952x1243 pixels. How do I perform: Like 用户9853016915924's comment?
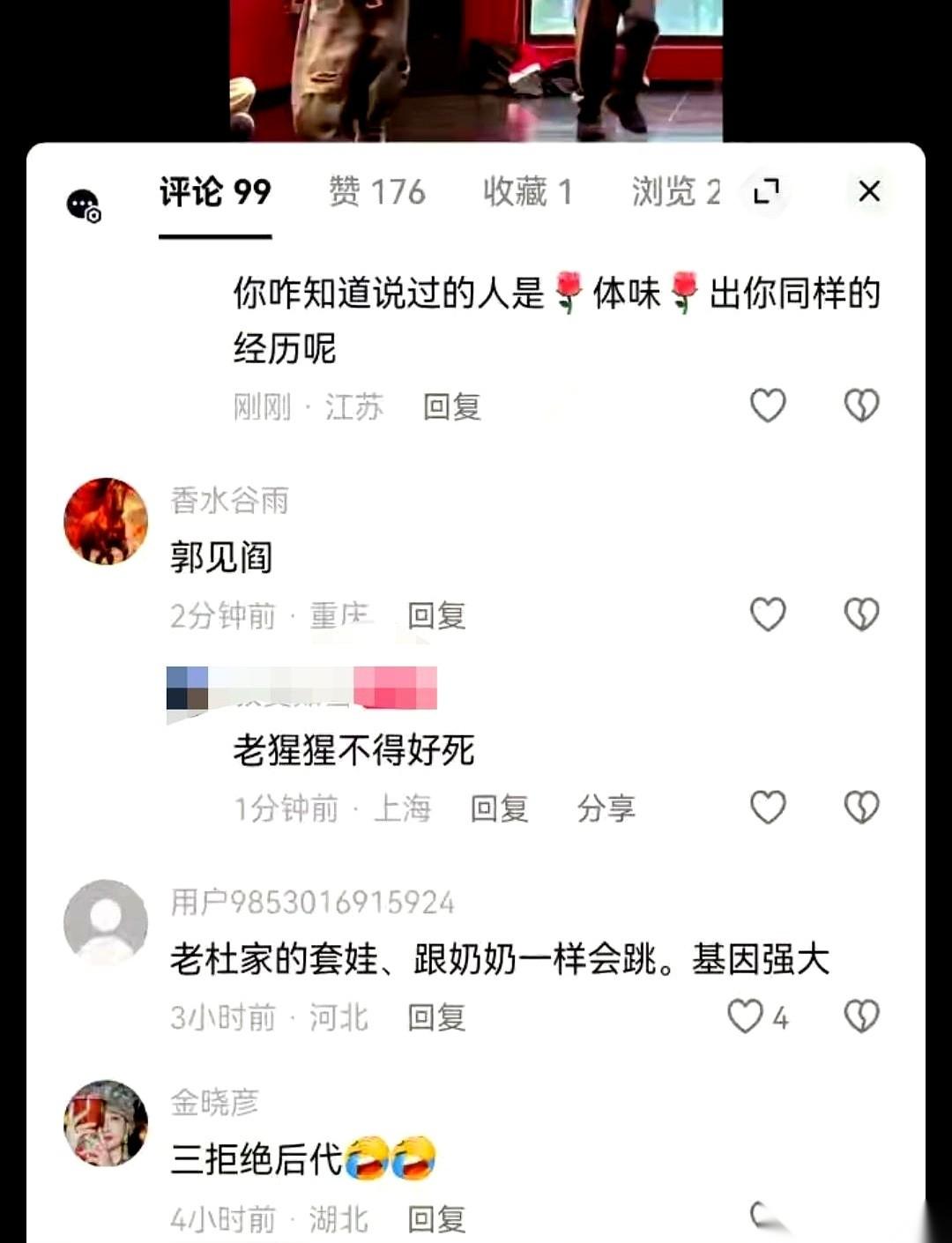point(746,1016)
